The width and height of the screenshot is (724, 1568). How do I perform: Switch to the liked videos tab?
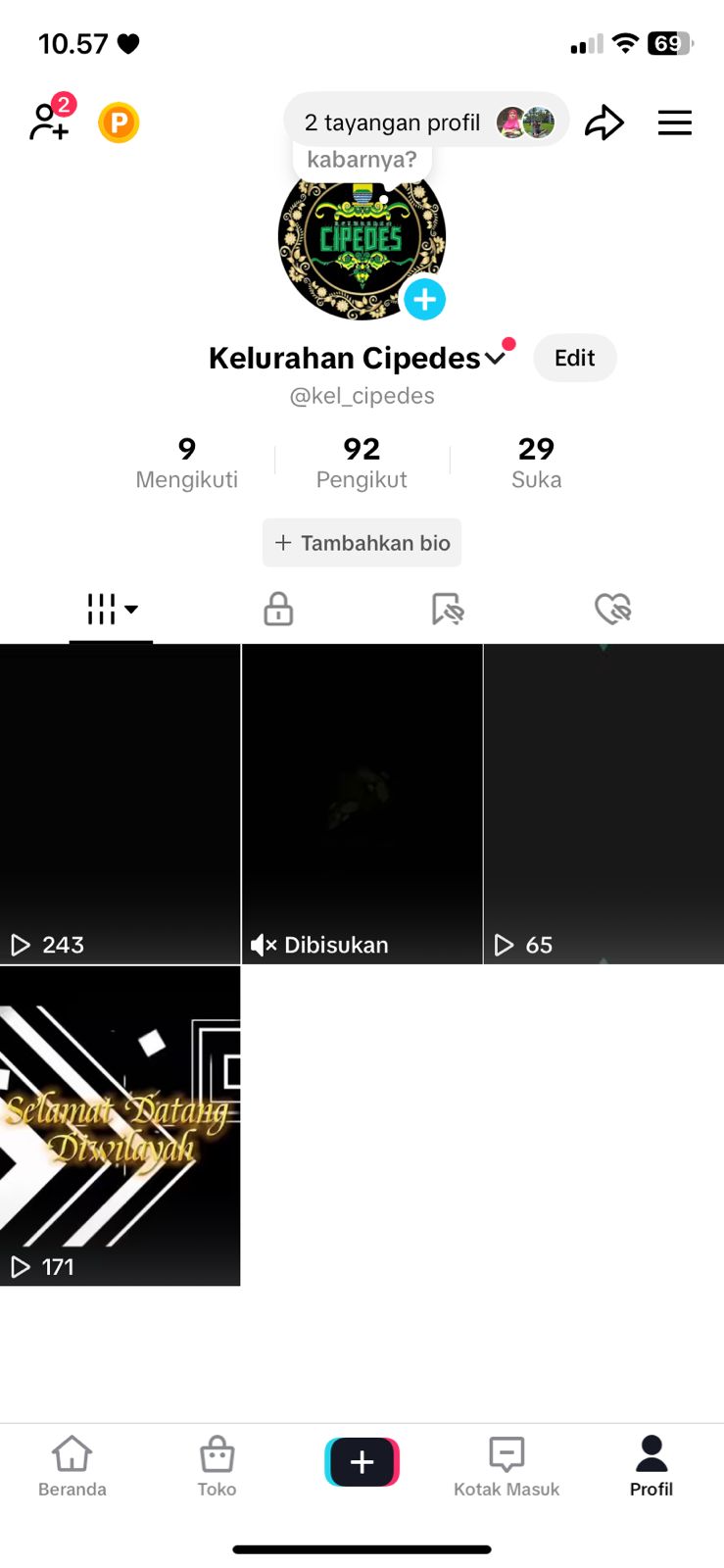click(x=612, y=609)
